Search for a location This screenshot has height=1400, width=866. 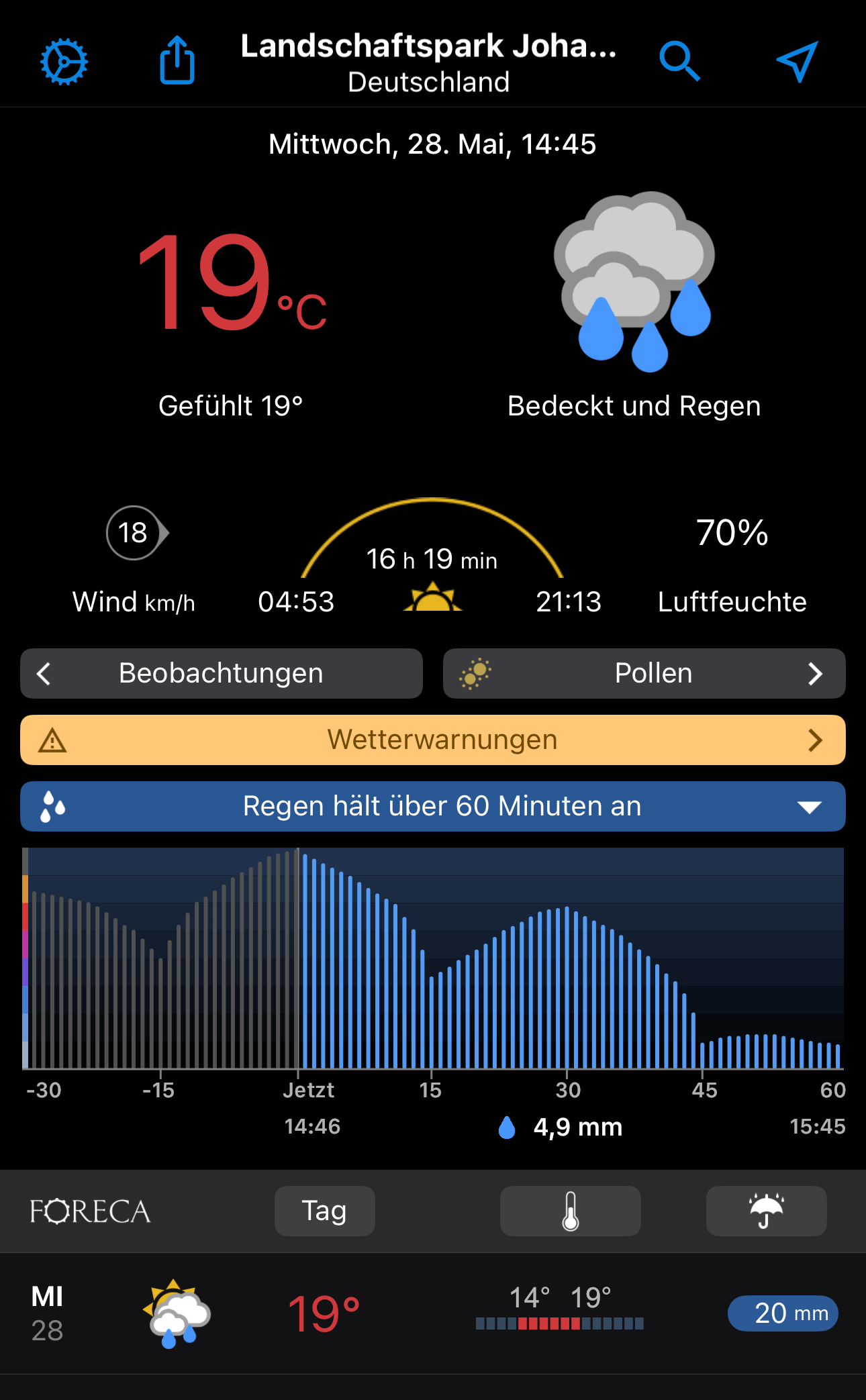(679, 61)
